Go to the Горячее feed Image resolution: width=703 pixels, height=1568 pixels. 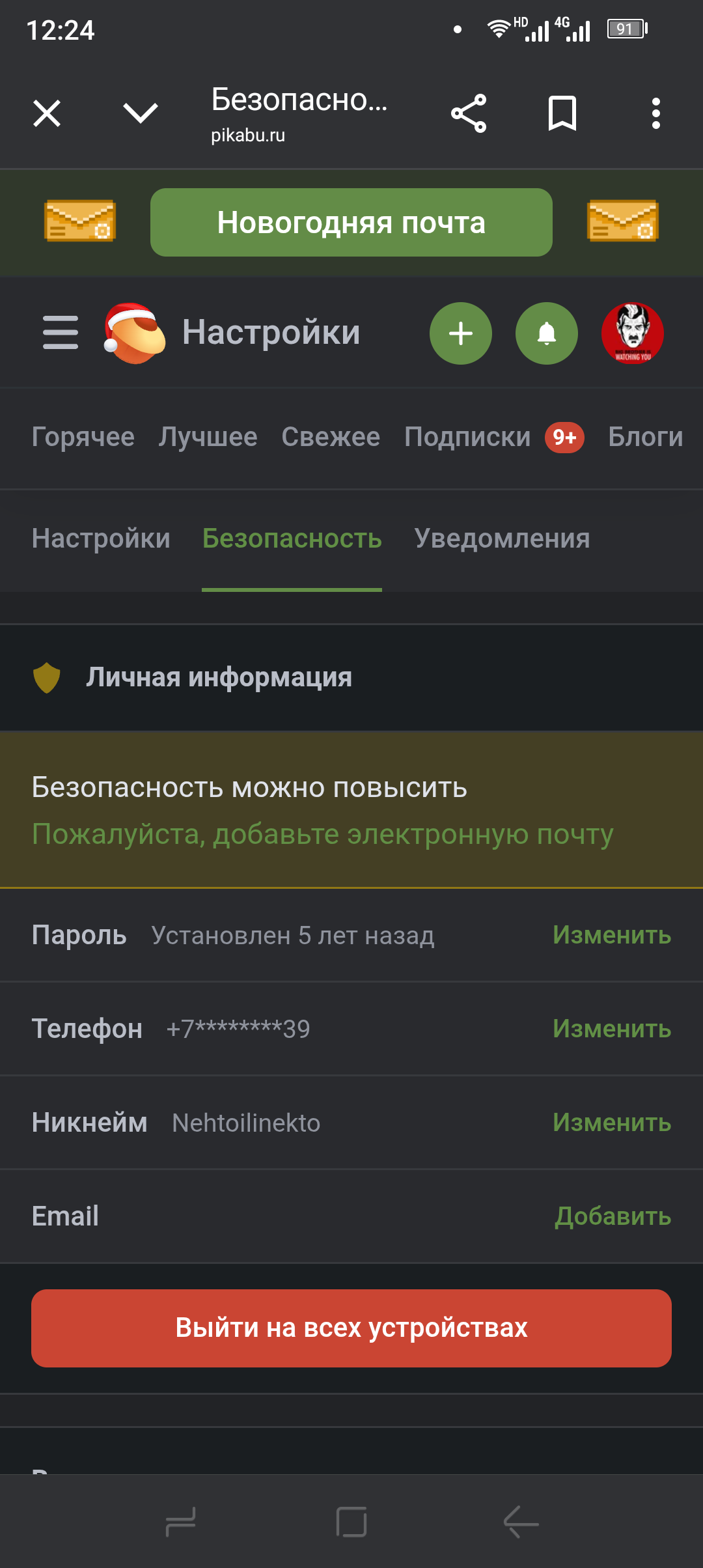83,437
